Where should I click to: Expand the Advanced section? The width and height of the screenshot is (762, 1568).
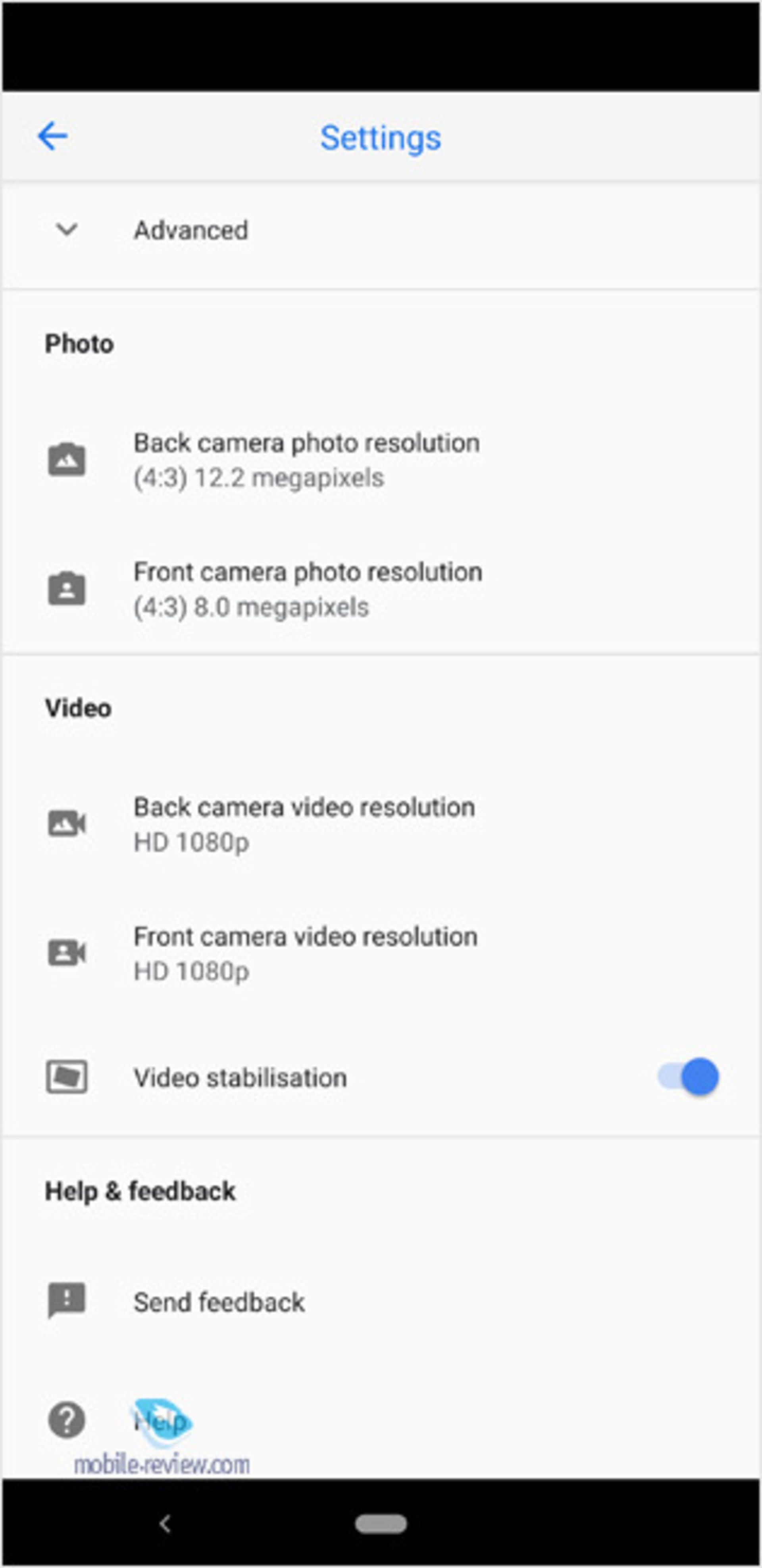click(190, 231)
